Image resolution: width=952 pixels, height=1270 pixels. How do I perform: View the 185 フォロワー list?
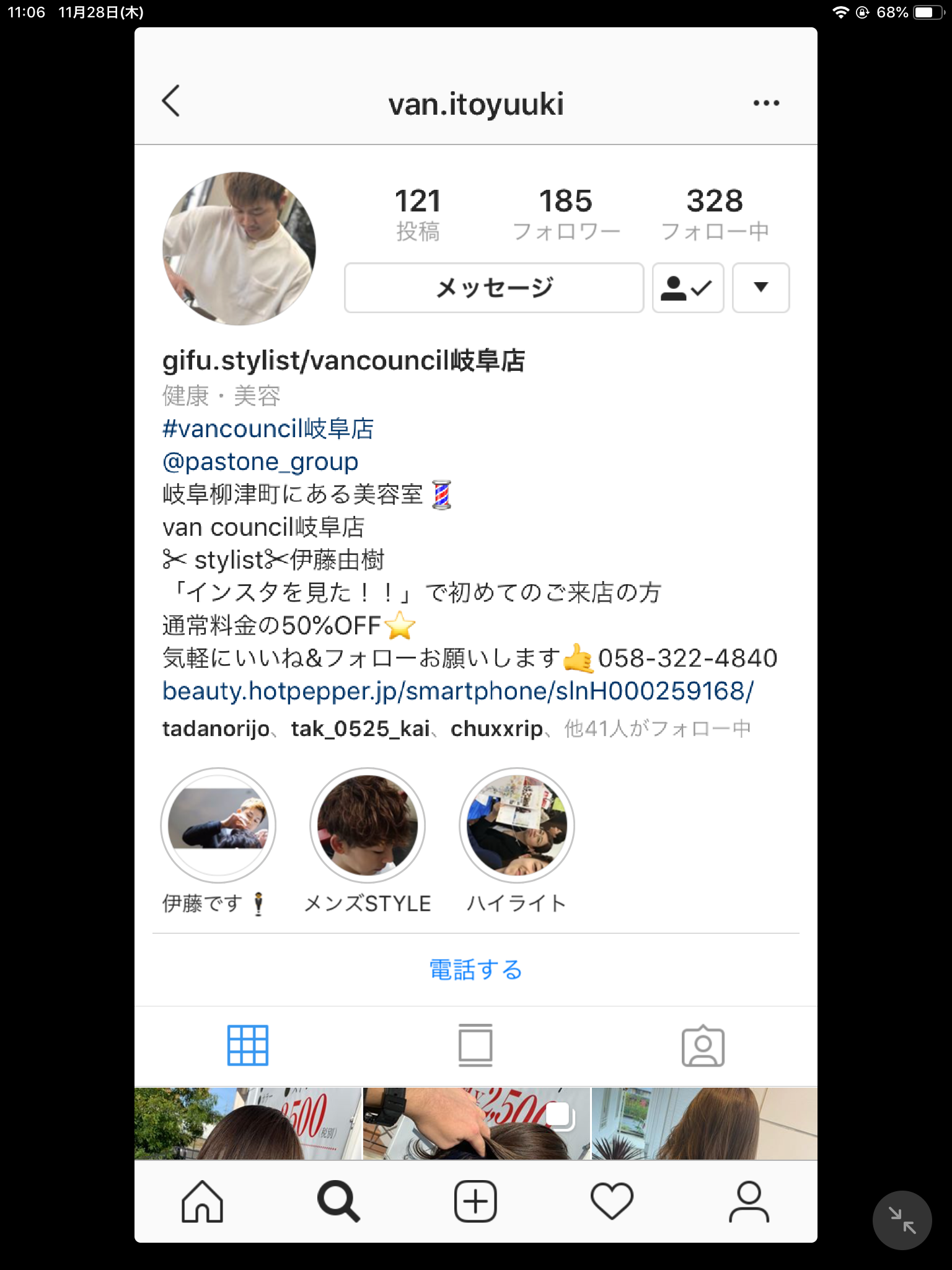click(x=566, y=214)
